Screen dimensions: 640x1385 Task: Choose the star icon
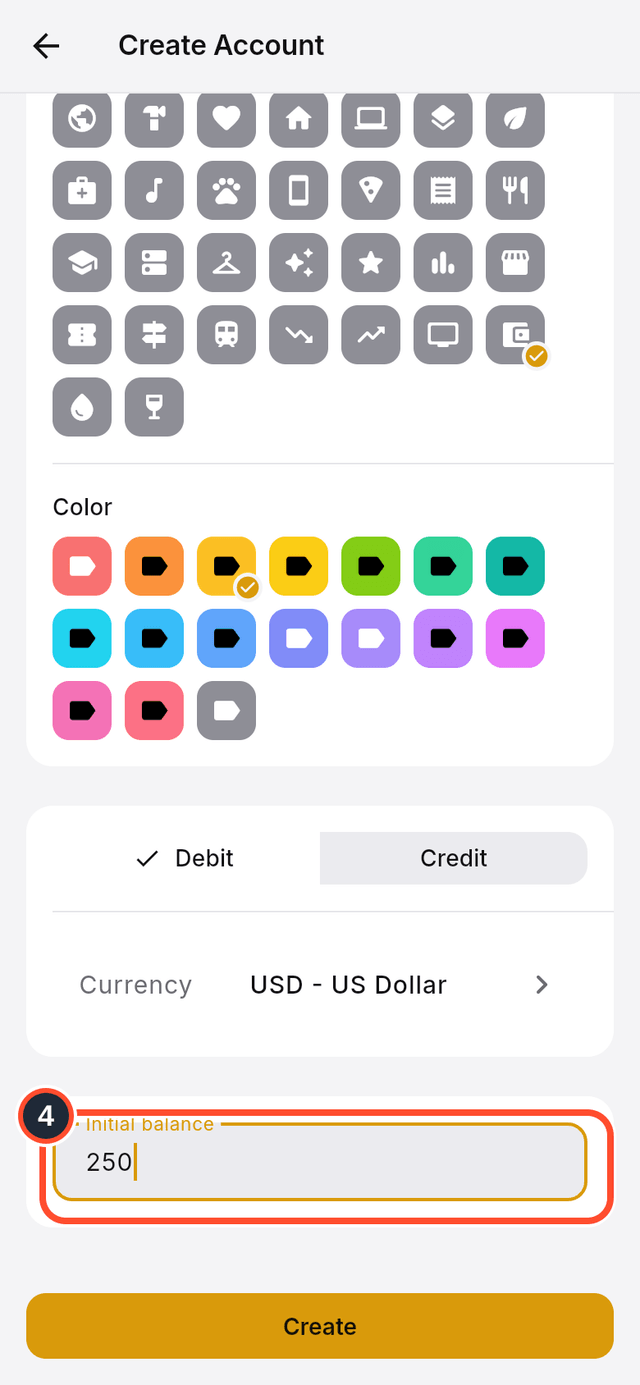370,262
